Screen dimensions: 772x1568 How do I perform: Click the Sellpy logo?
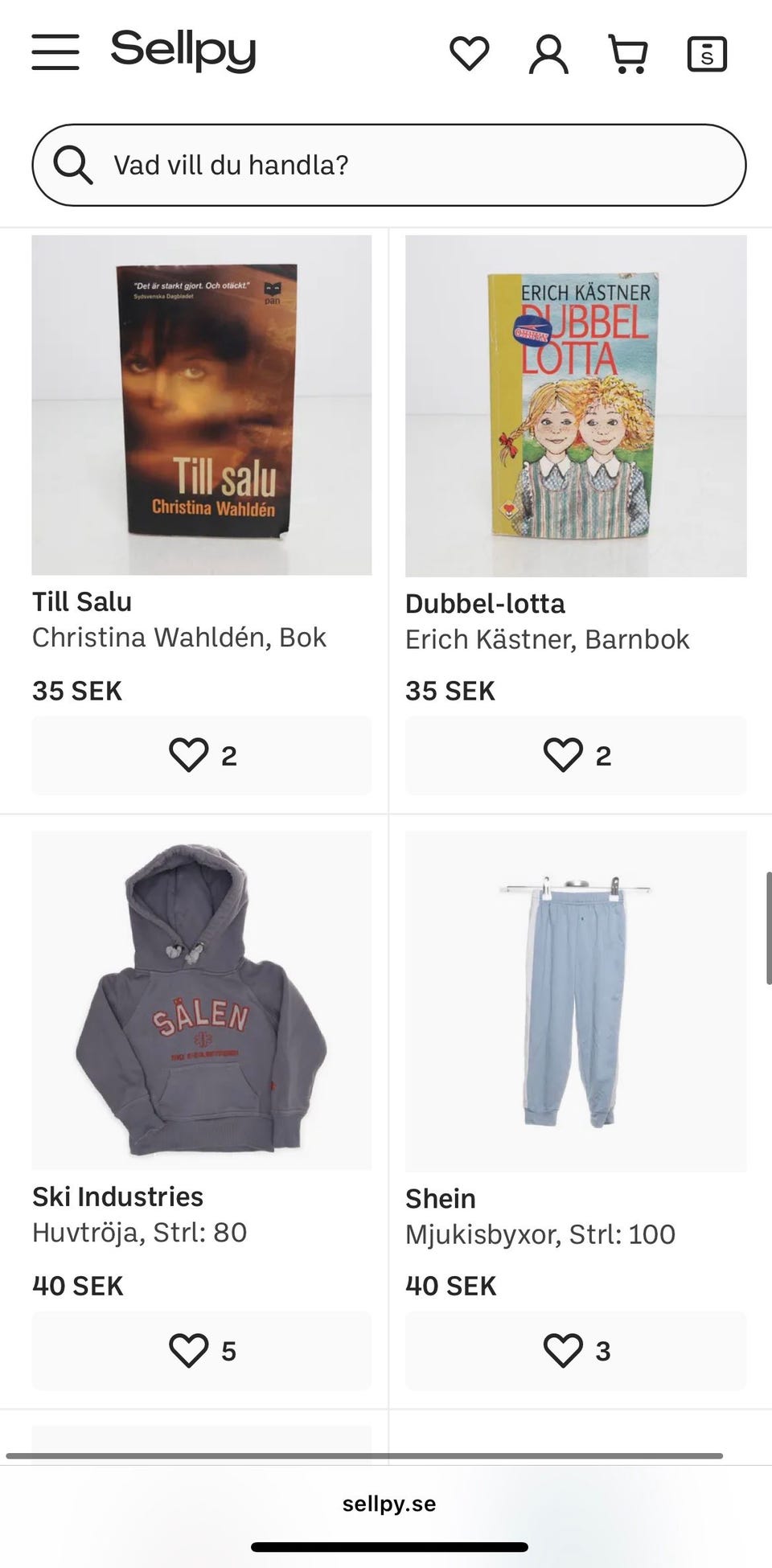point(183,51)
